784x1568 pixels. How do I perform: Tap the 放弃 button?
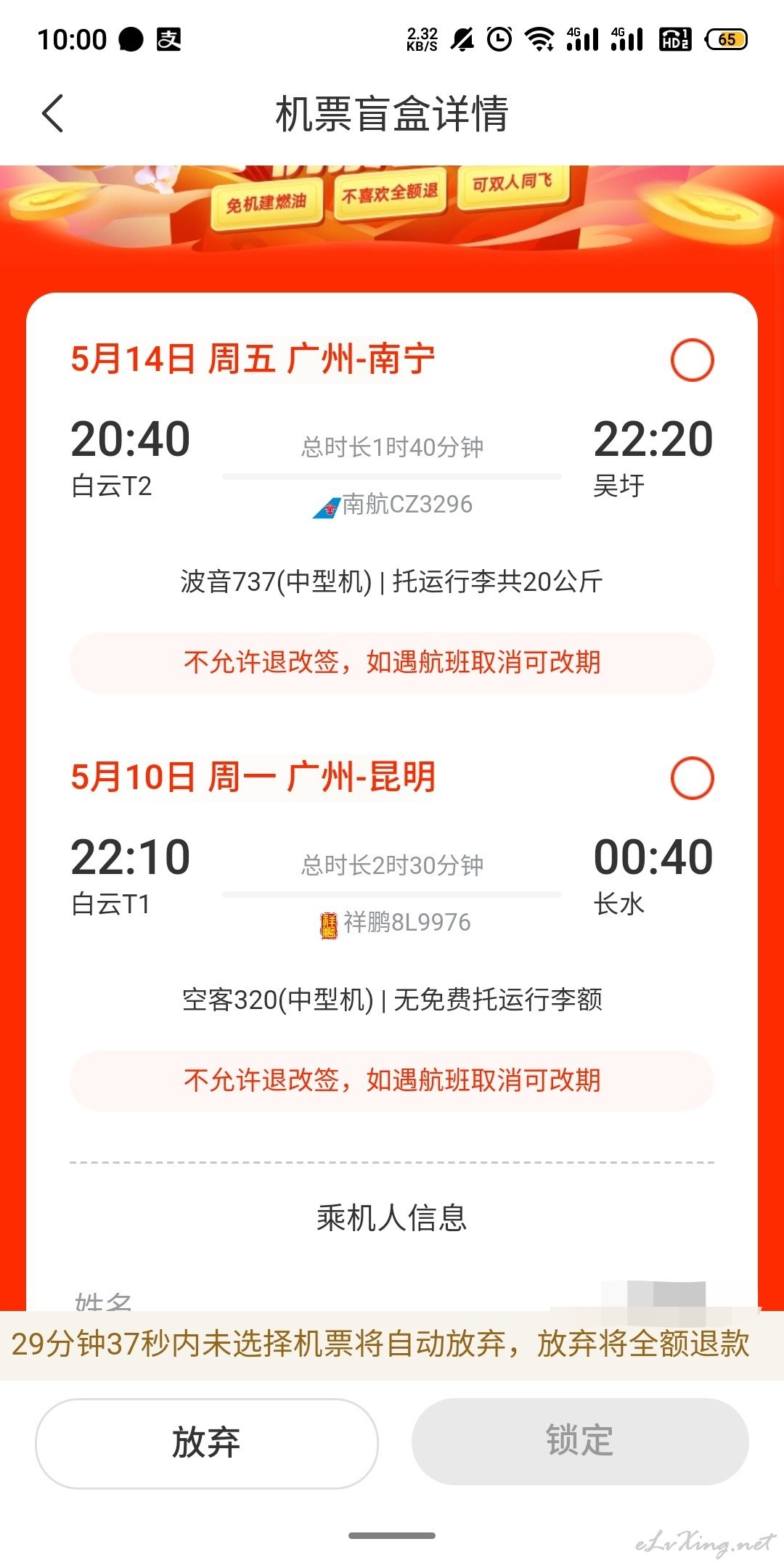point(206,1442)
